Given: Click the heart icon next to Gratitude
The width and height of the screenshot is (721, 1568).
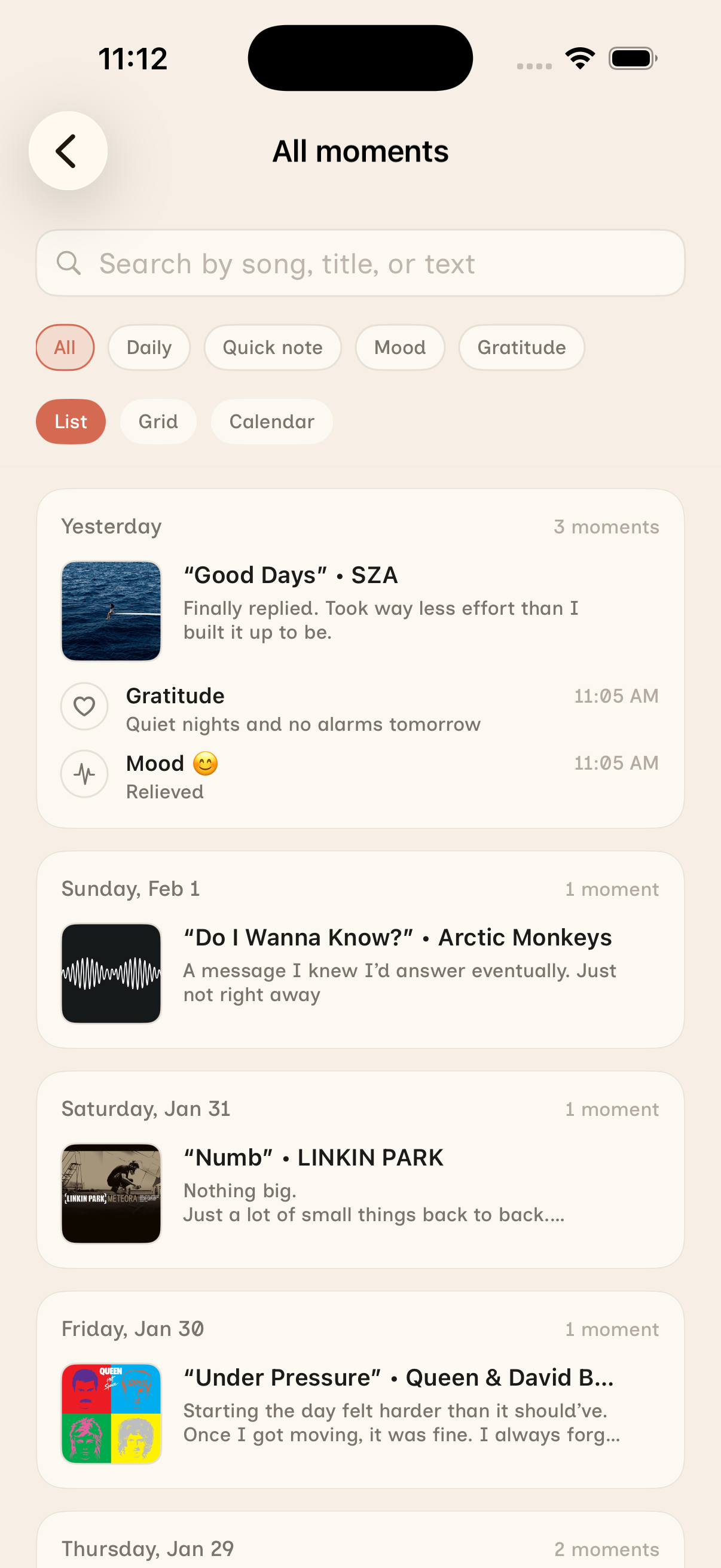Looking at the screenshot, I should (84, 707).
